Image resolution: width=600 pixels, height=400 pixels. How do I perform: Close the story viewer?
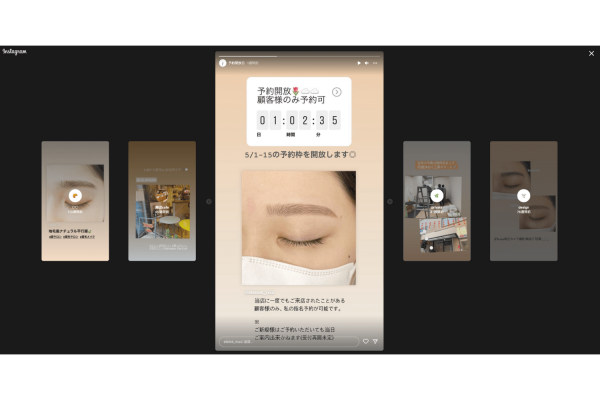click(590, 52)
